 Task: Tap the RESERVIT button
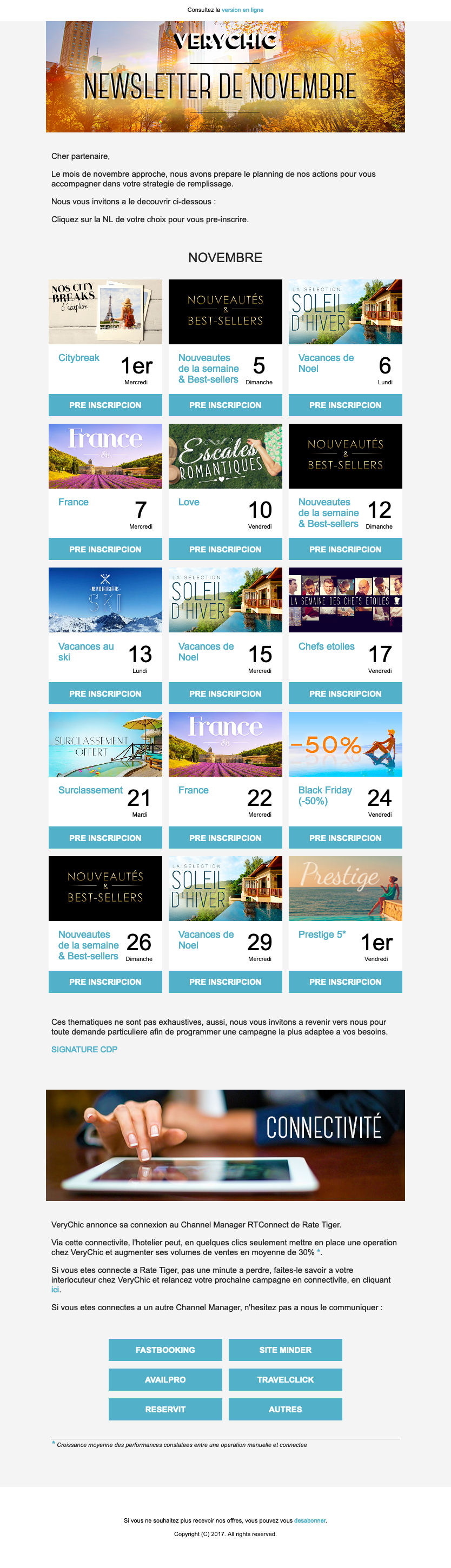click(165, 1409)
